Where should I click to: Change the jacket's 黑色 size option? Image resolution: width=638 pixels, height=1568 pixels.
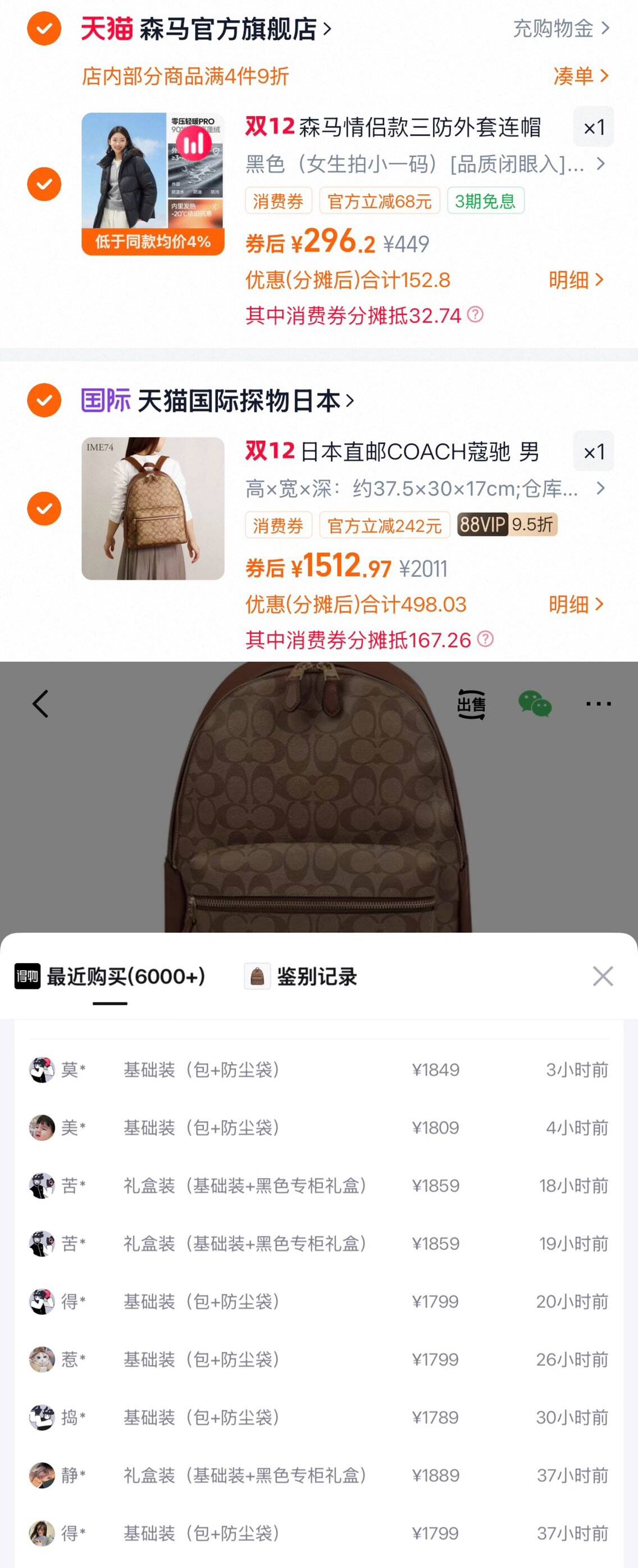tap(423, 164)
